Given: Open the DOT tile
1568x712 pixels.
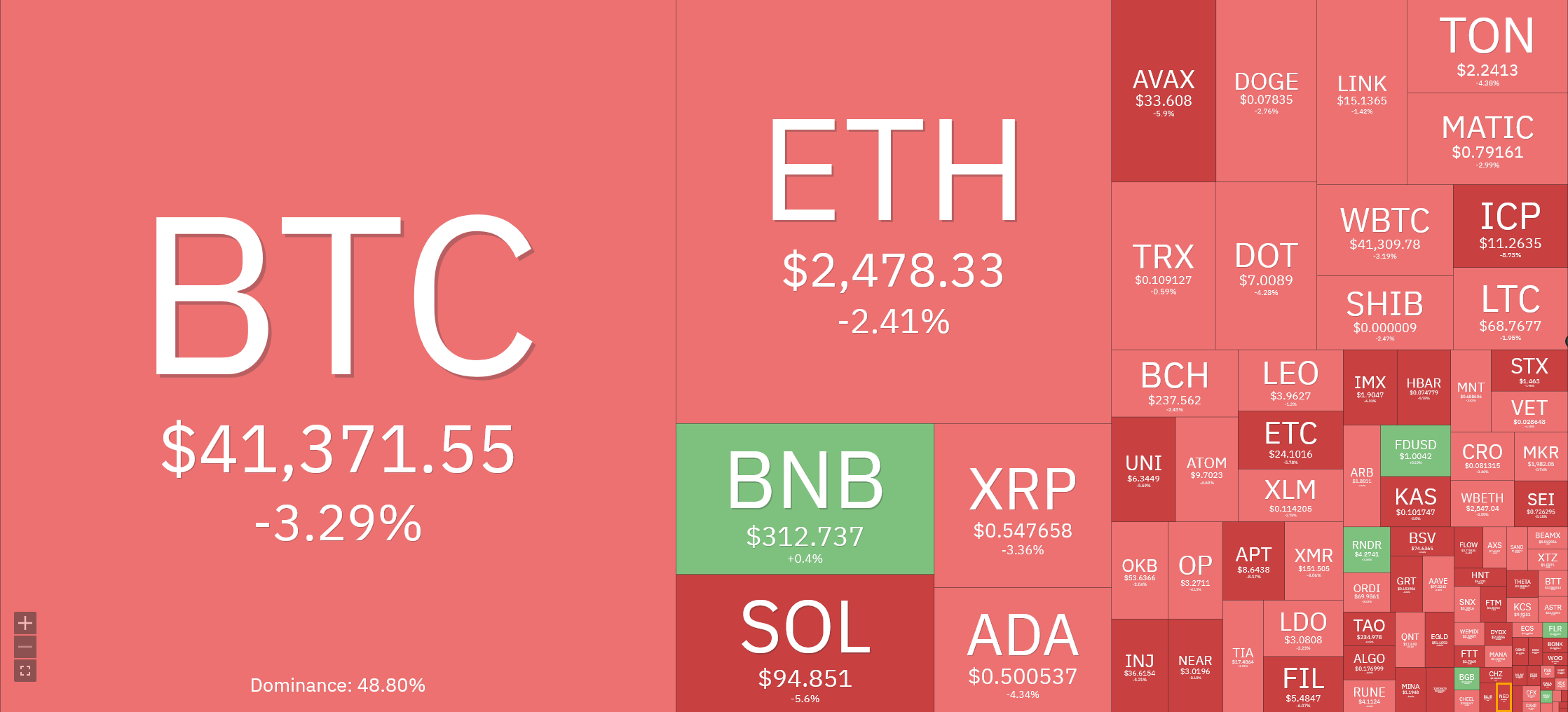Looking at the screenshot, I should [1266, 266].
